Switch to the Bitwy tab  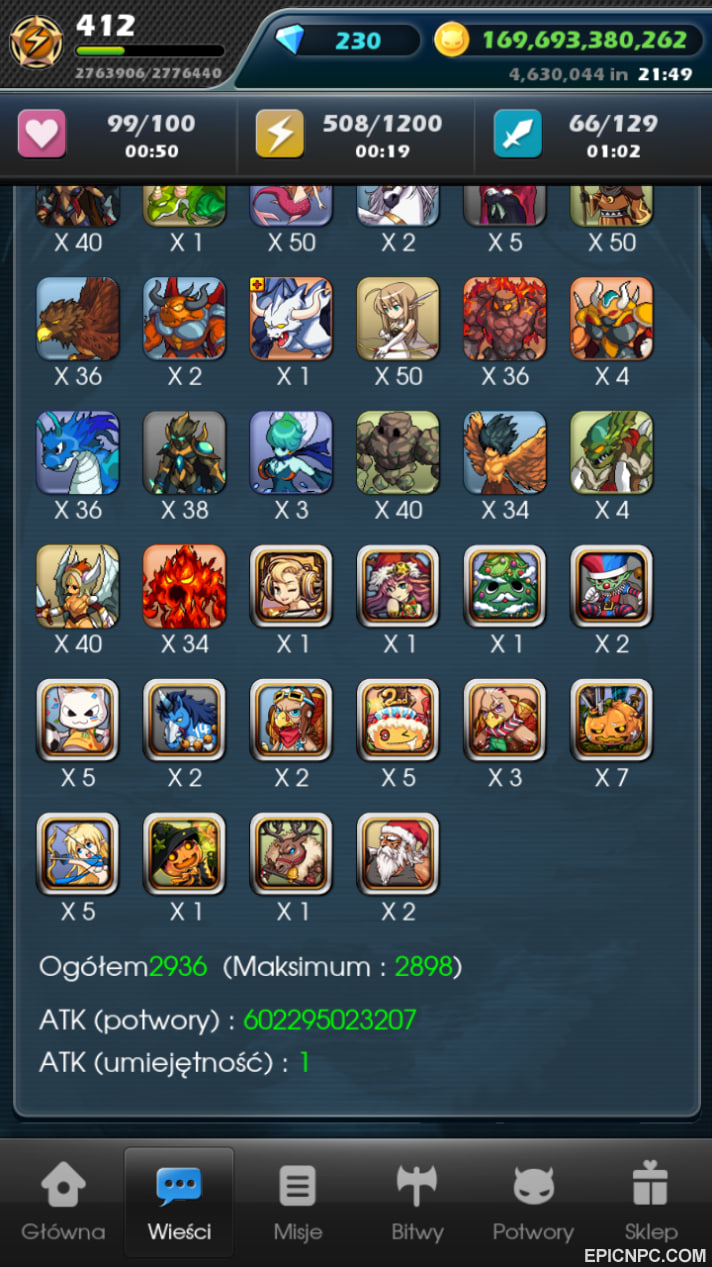point(417,1203)
